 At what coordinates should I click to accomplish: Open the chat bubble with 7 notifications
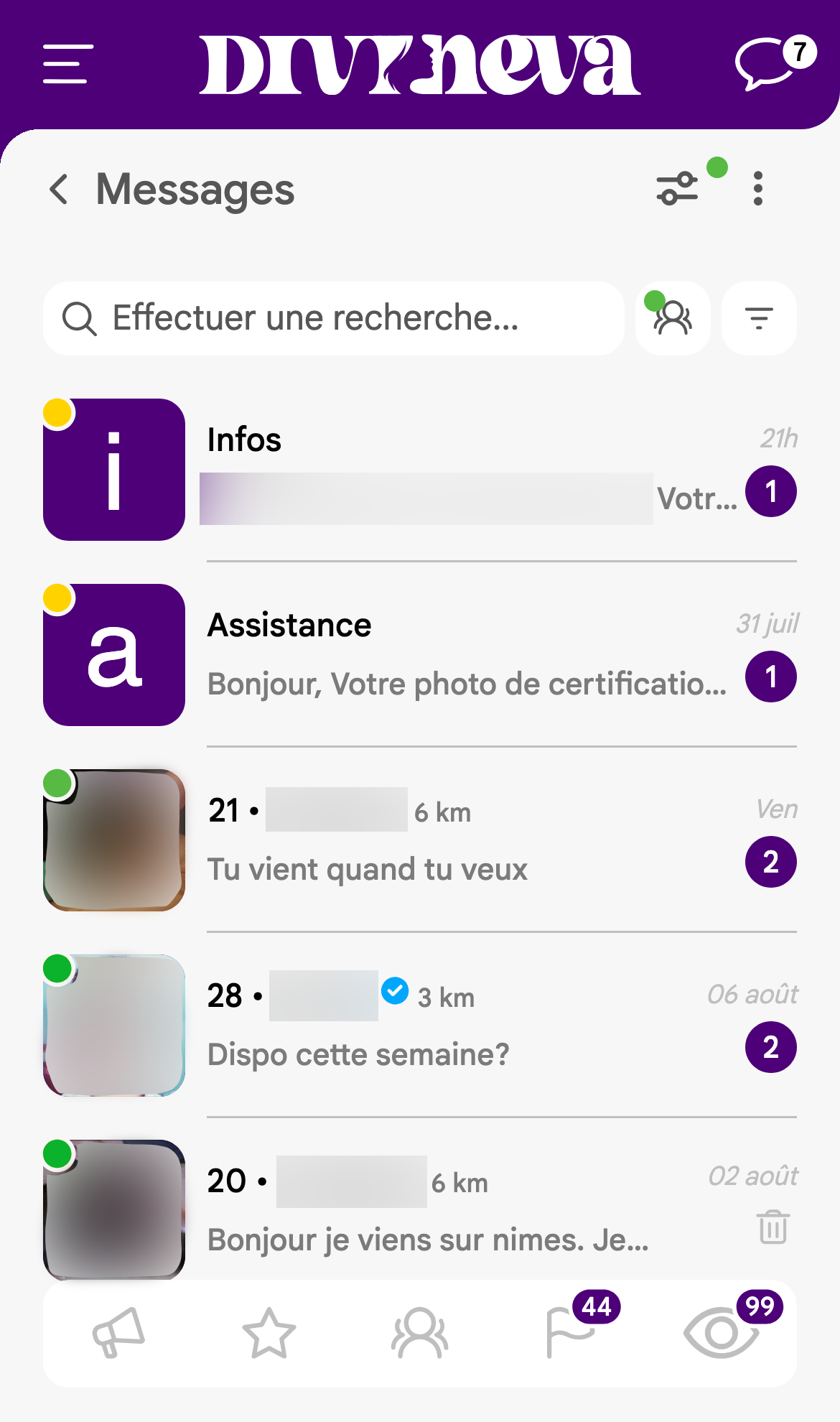click(768, 65)
